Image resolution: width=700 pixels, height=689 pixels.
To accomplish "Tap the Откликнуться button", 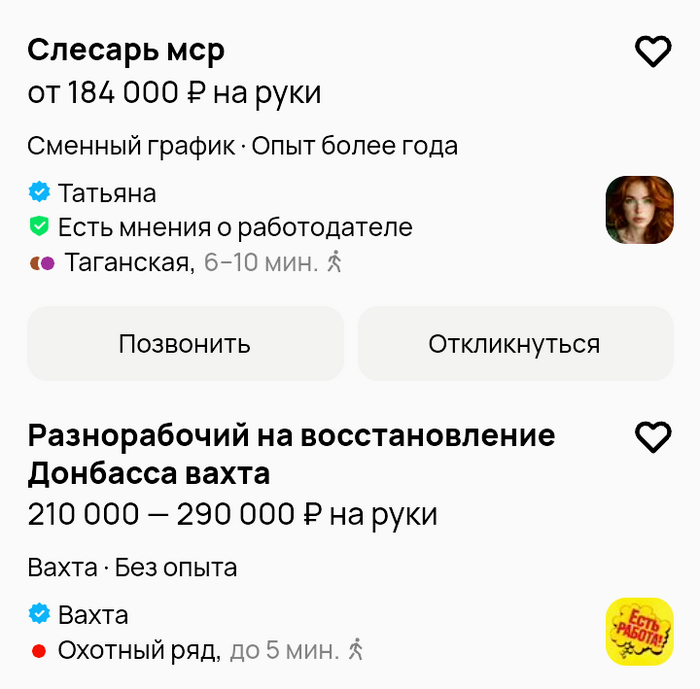I will [514, 344].
